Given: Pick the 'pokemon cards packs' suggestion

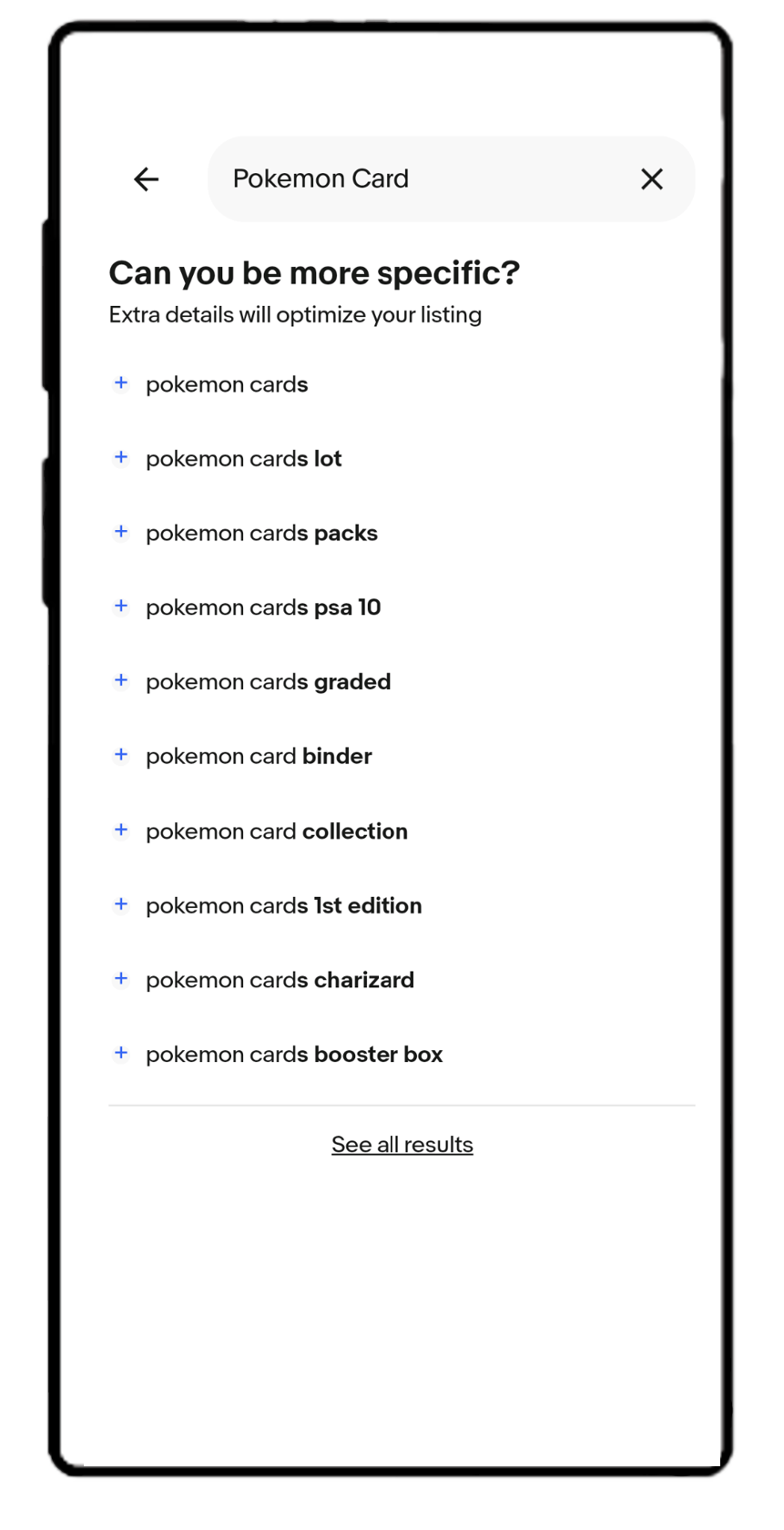Looking at the screenshot, I should click(x=261, y=534).
